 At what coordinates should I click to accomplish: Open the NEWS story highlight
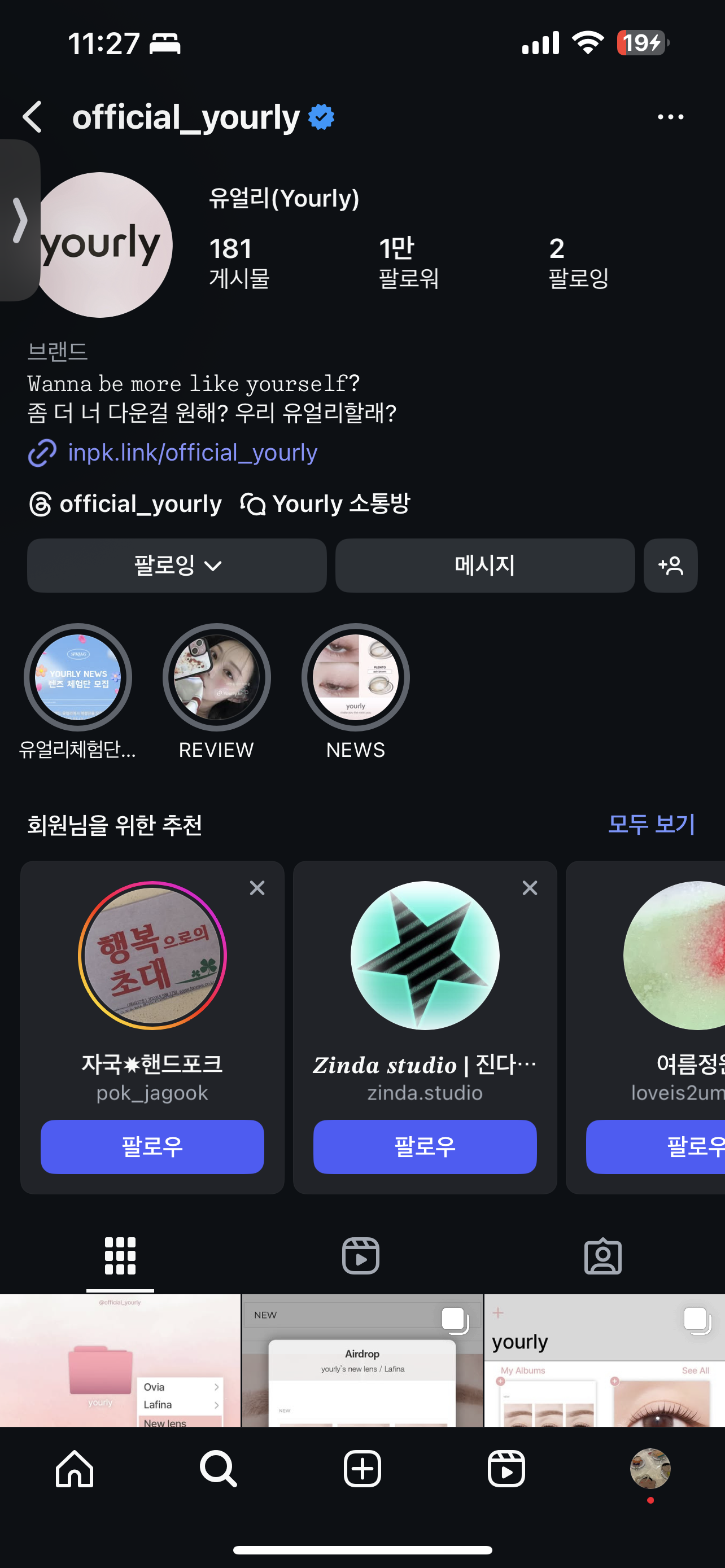(x=356, y=677)
